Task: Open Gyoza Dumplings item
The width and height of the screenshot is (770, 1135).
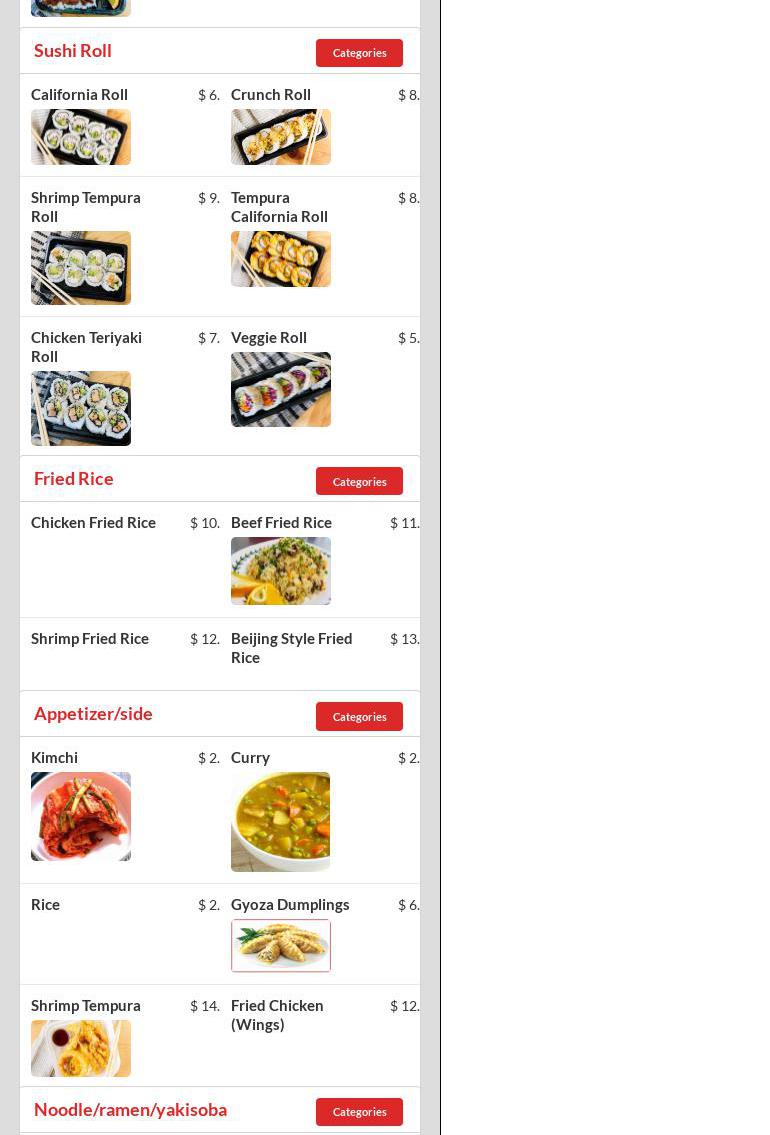Action: 290,905
